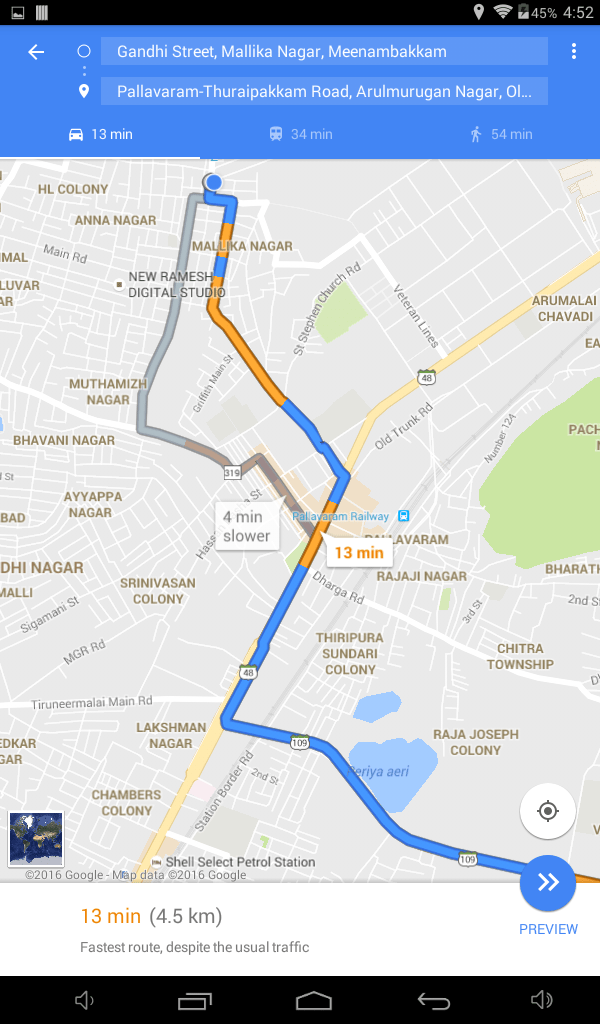Center the map on my location
Viewport: 600px width, 1024px height.
click(547, 811)
